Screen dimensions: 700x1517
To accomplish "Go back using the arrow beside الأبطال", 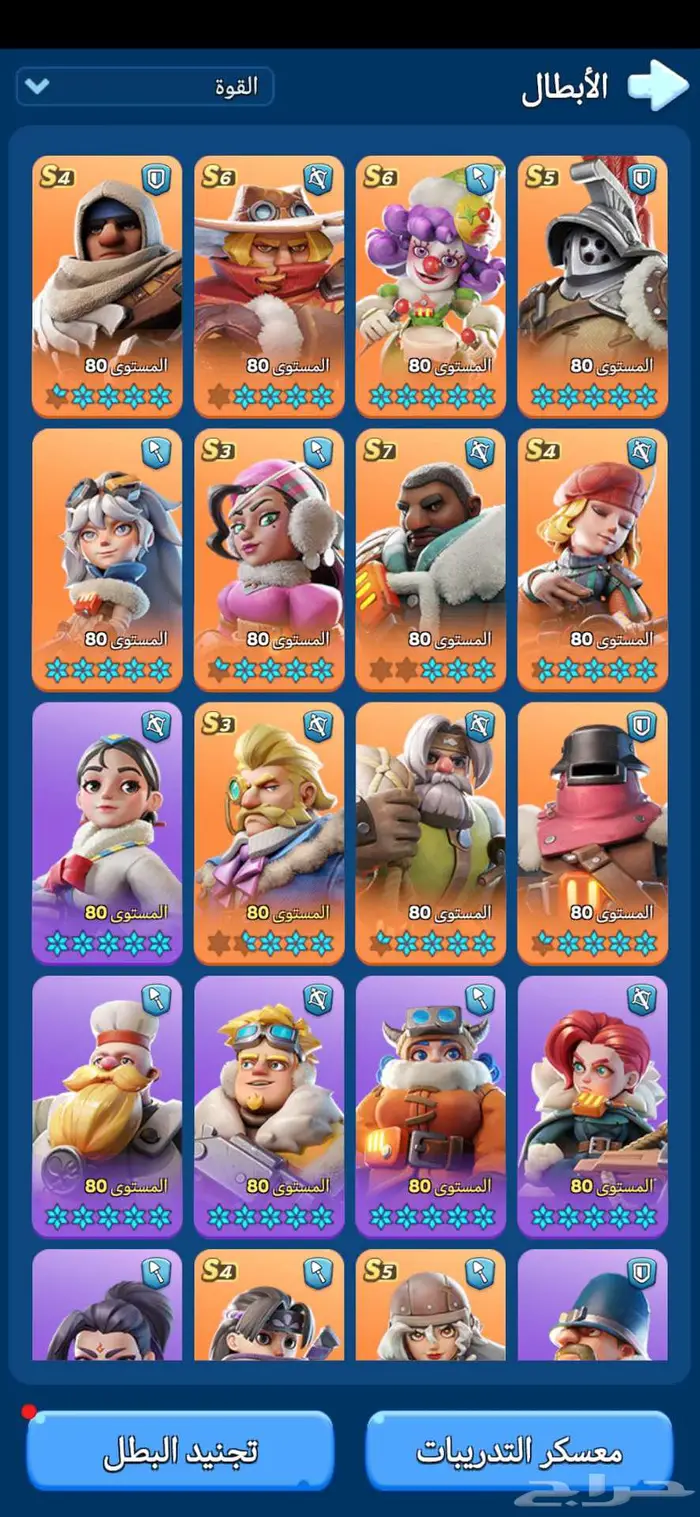I will 658,86.
